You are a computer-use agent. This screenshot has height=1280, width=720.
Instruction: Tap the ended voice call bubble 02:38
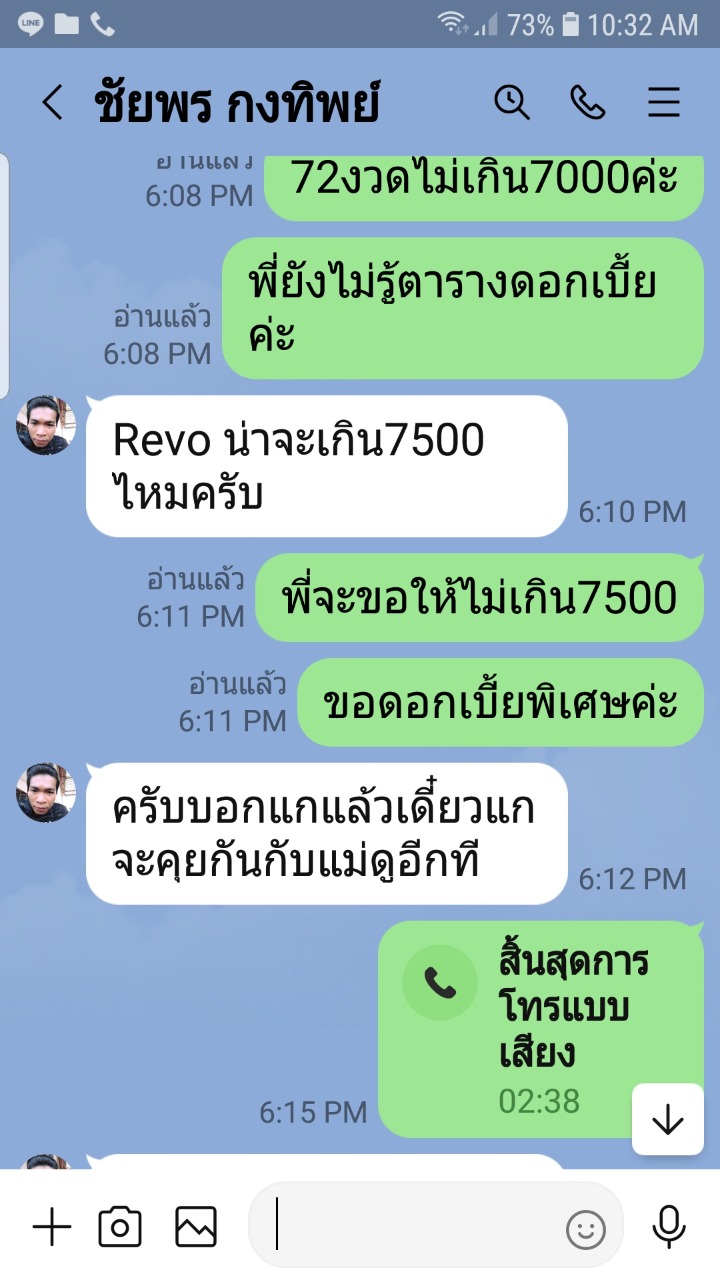(x=541, y=1029)
